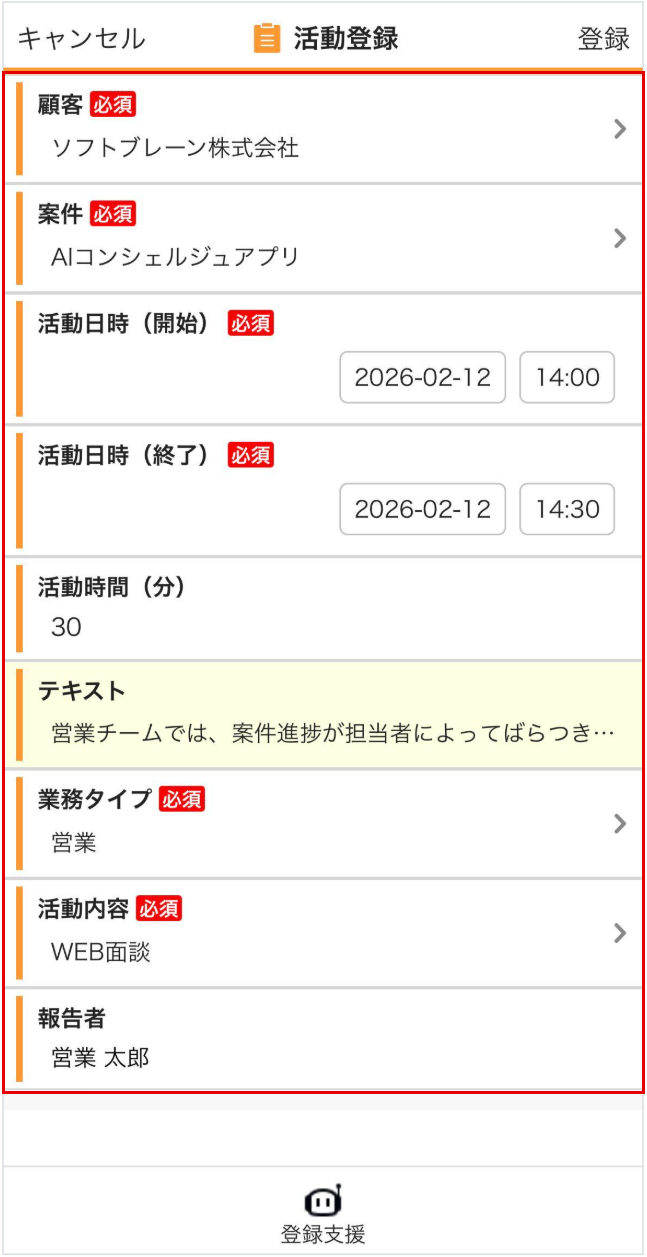Select the 業務タイプ row

pyautogui.click(x=324, y=823)
